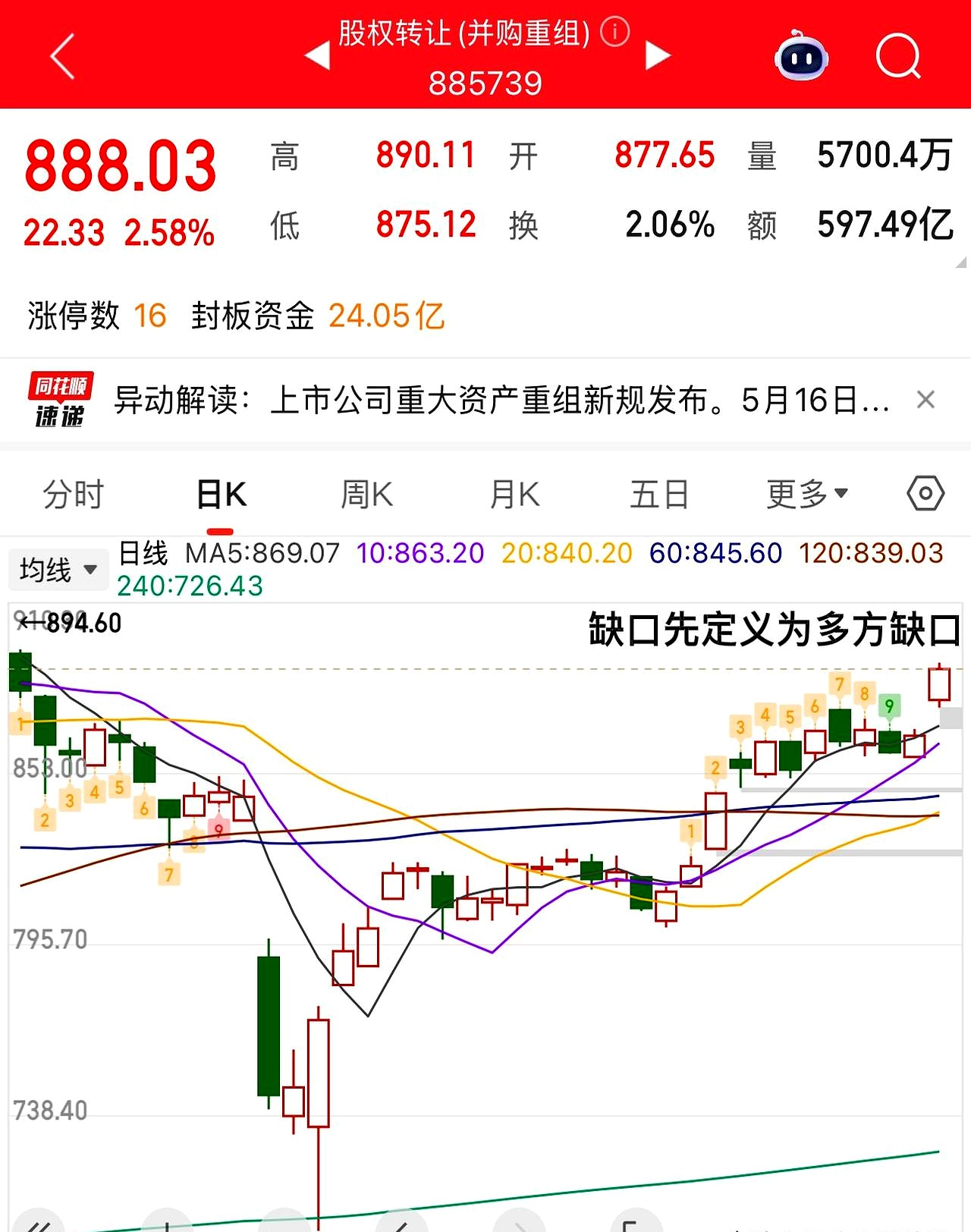Go to next sector with right arrow
971x1232 pixels.
pyautogui.click(x=655, y=54)
